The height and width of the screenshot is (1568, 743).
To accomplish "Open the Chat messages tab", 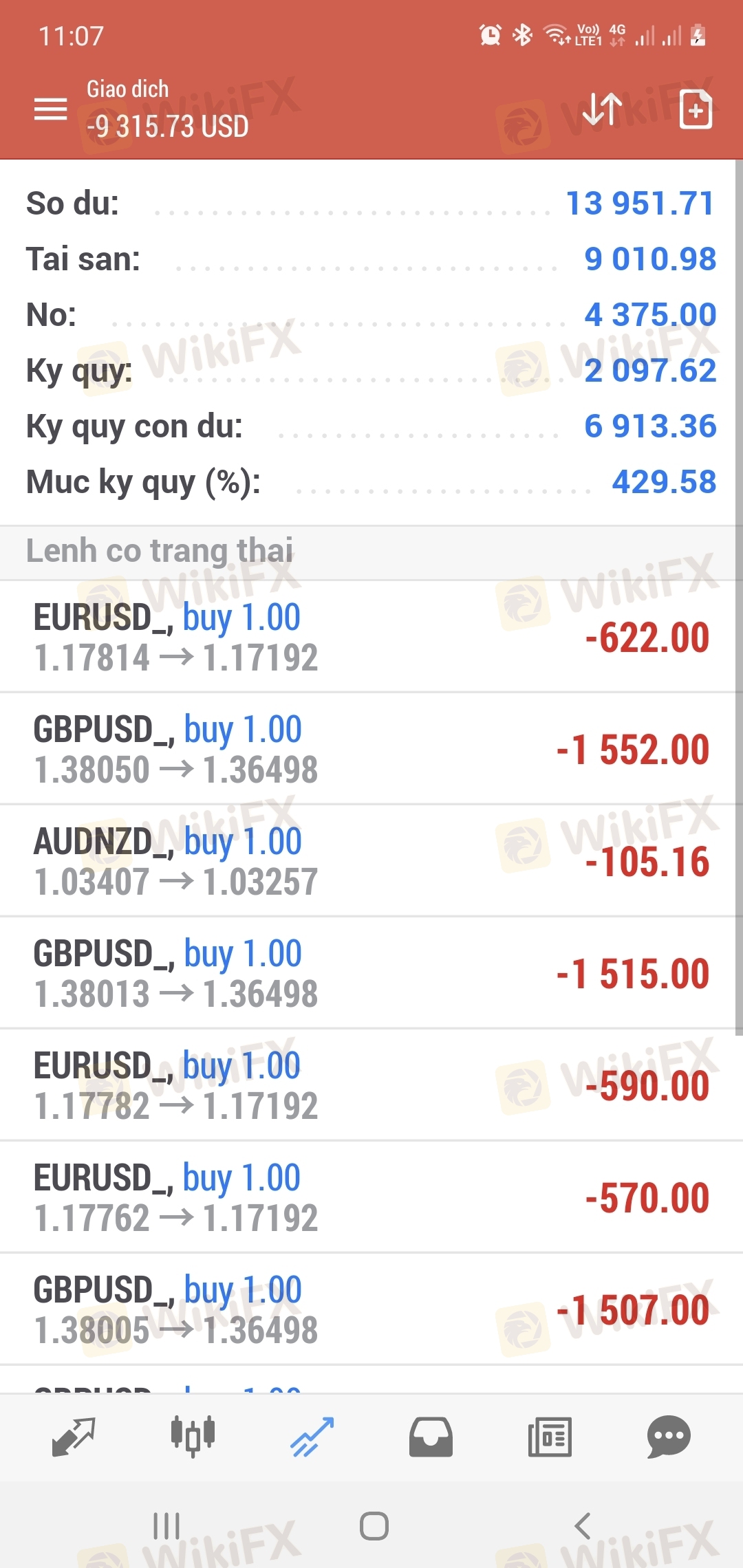I will [668, 1437].
